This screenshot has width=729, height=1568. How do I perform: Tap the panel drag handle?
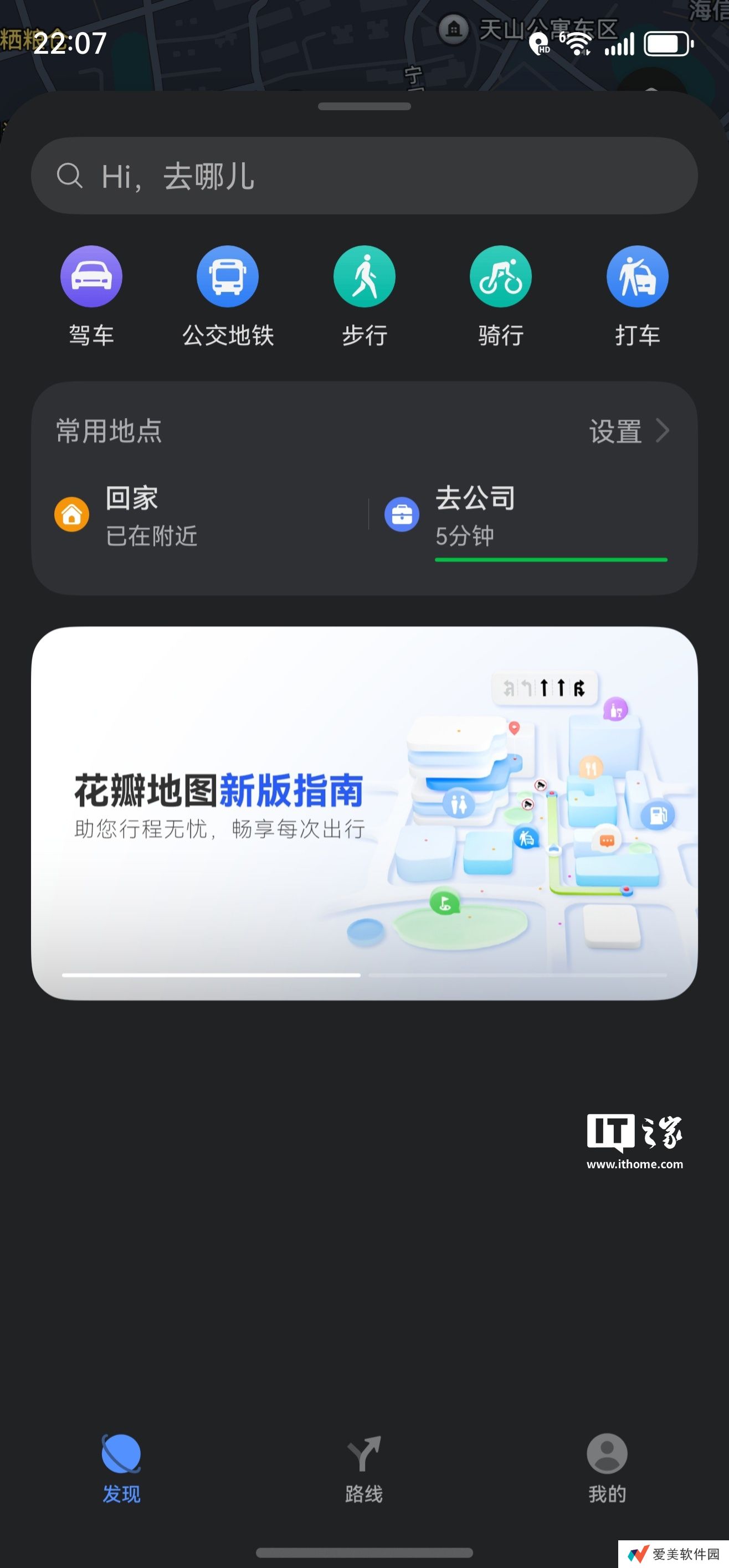click(364, 106)
